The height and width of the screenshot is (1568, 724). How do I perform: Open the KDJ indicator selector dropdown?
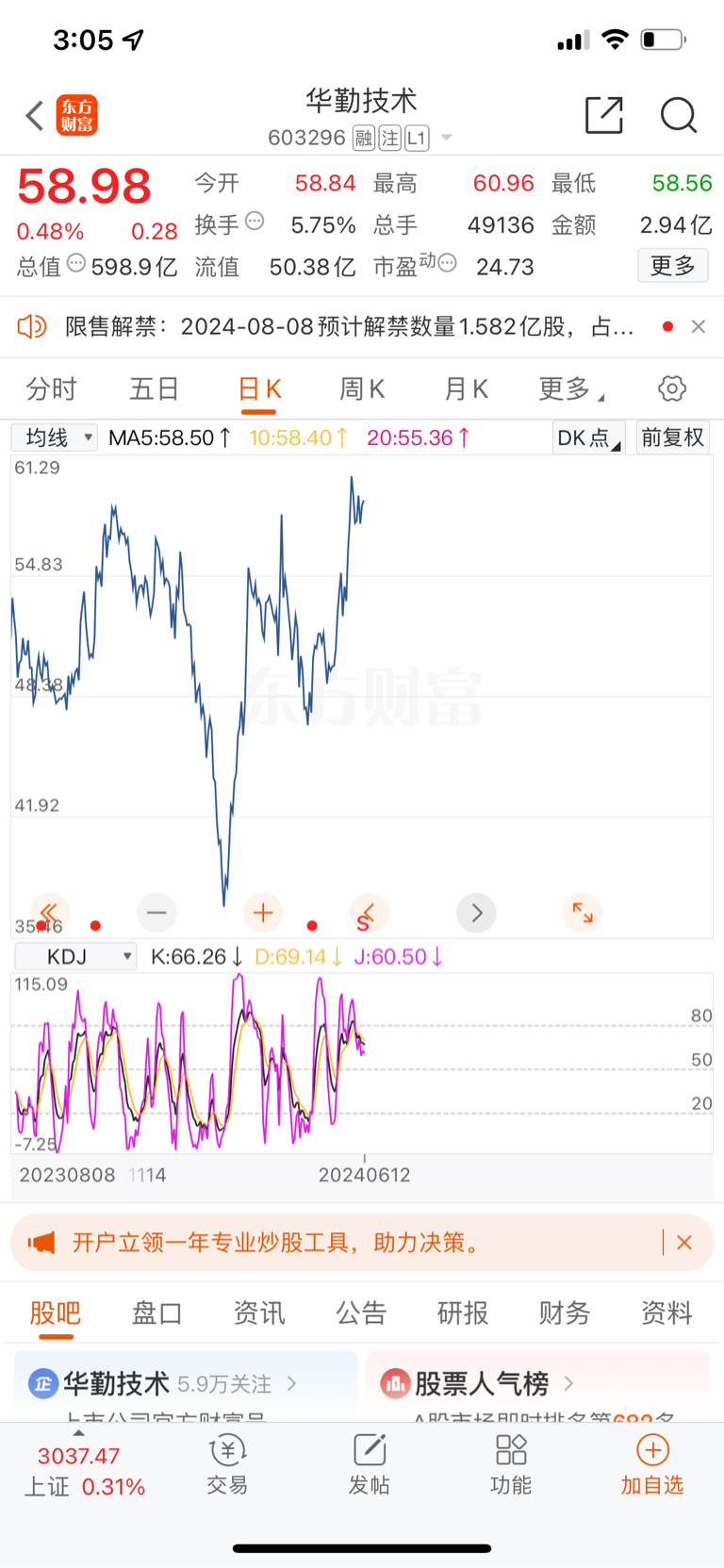click(75, 956)
